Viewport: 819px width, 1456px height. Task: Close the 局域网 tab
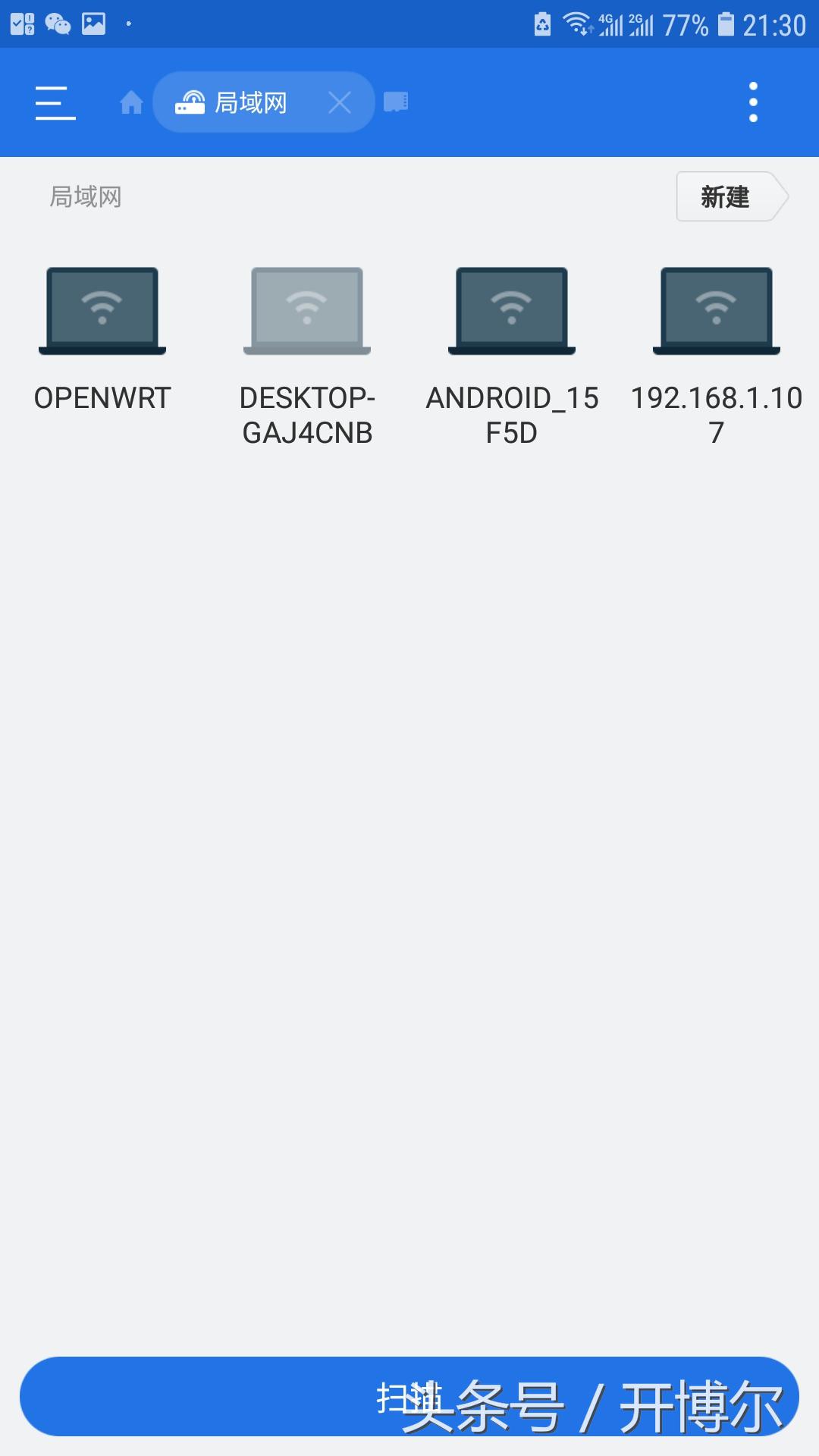tap(340, 102)
